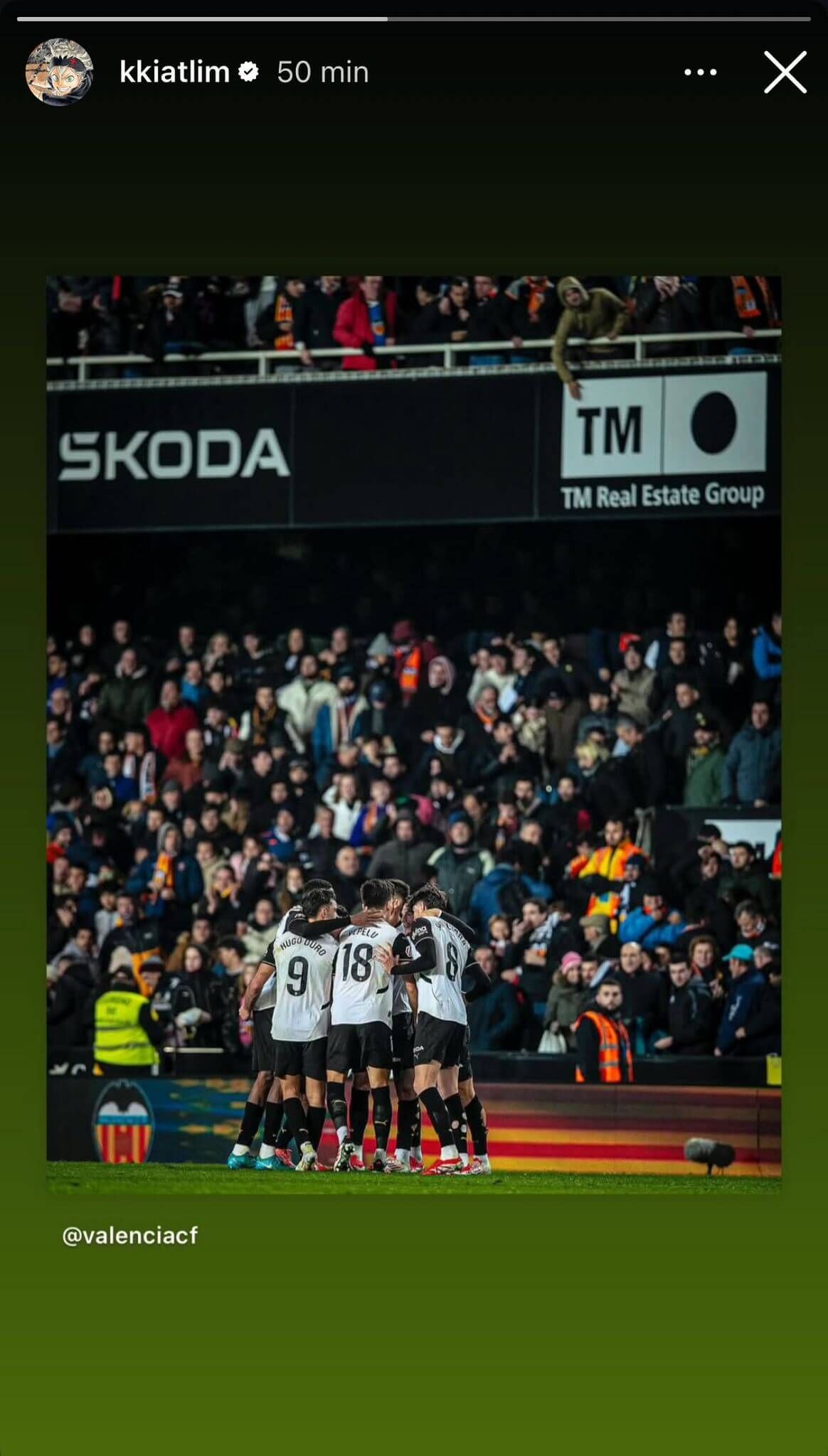Open kkiatlim's profile picture

click(60, 72)
